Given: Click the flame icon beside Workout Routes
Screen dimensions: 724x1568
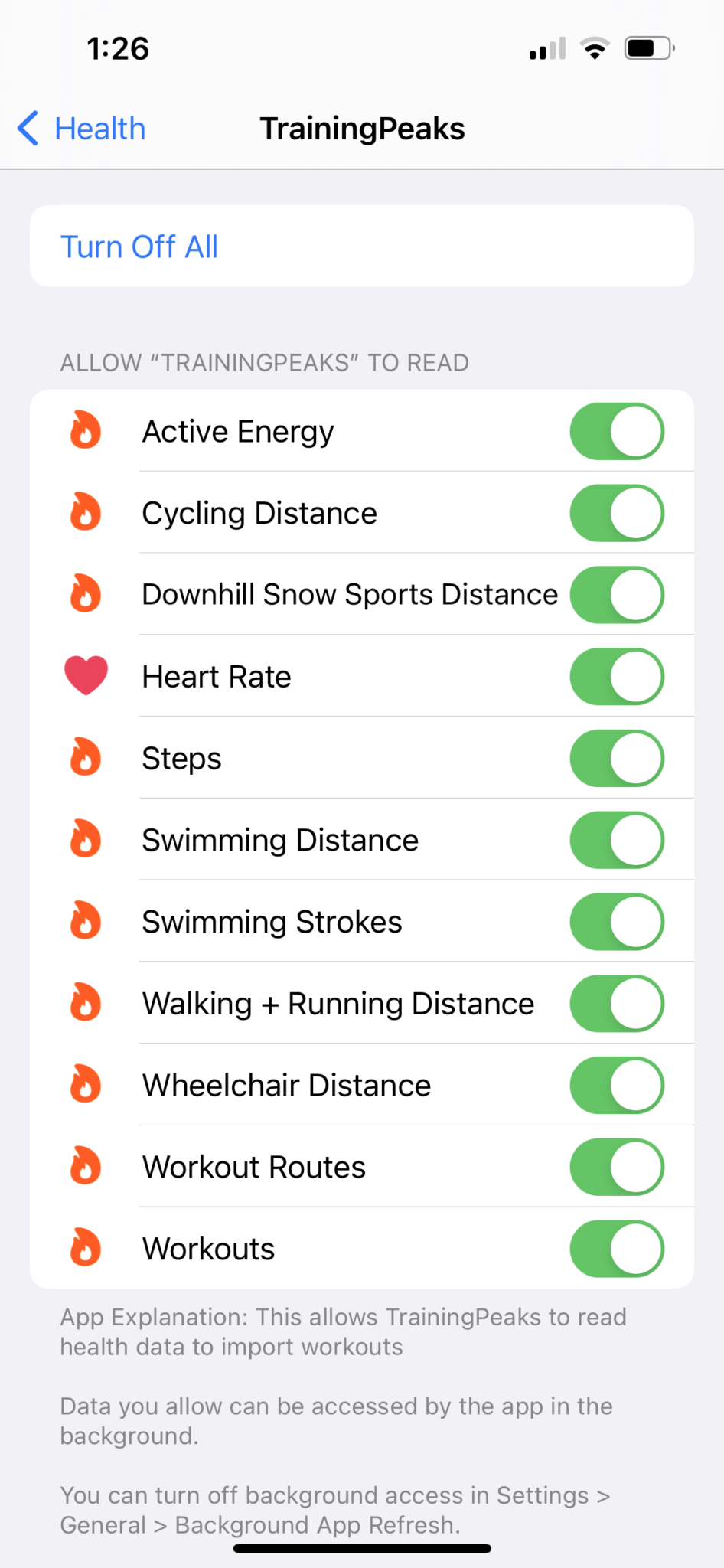Looking at the screenshot, I should [86, 1167].
